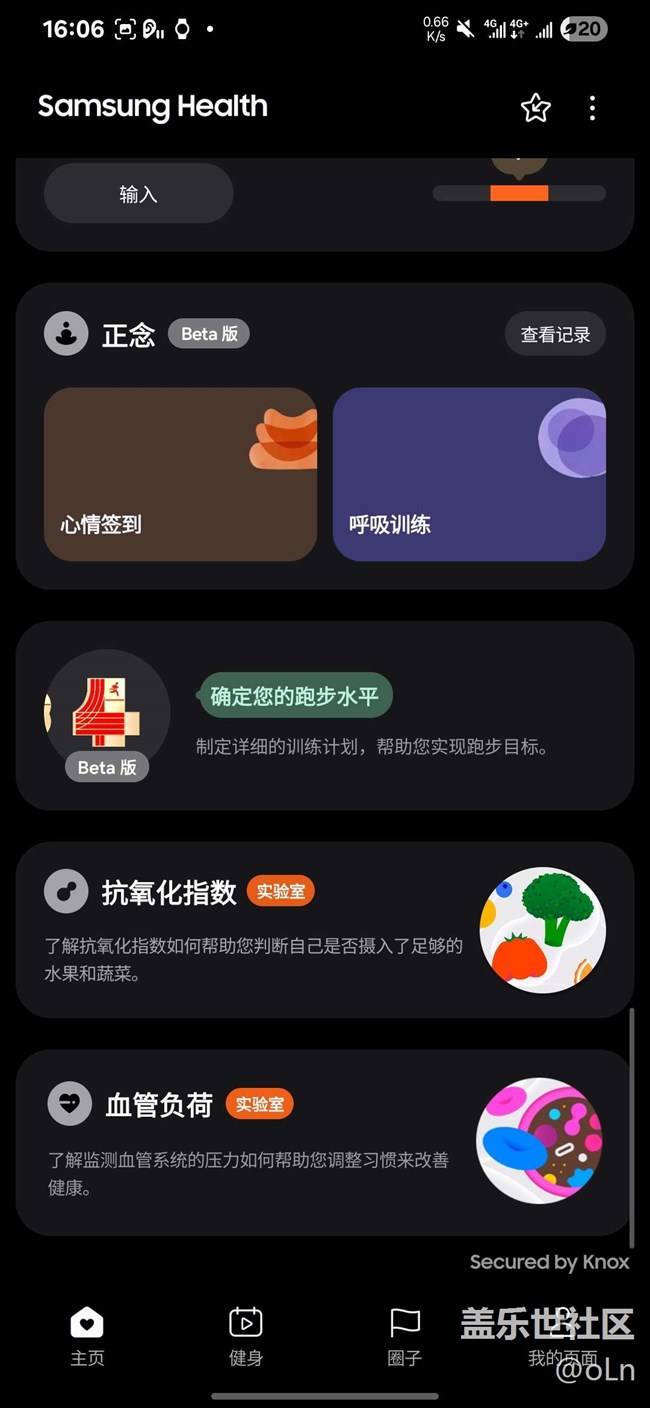Switch to the 主页 tab
This screenshot has width=650, height=1408.
(x=87, y=1336)
